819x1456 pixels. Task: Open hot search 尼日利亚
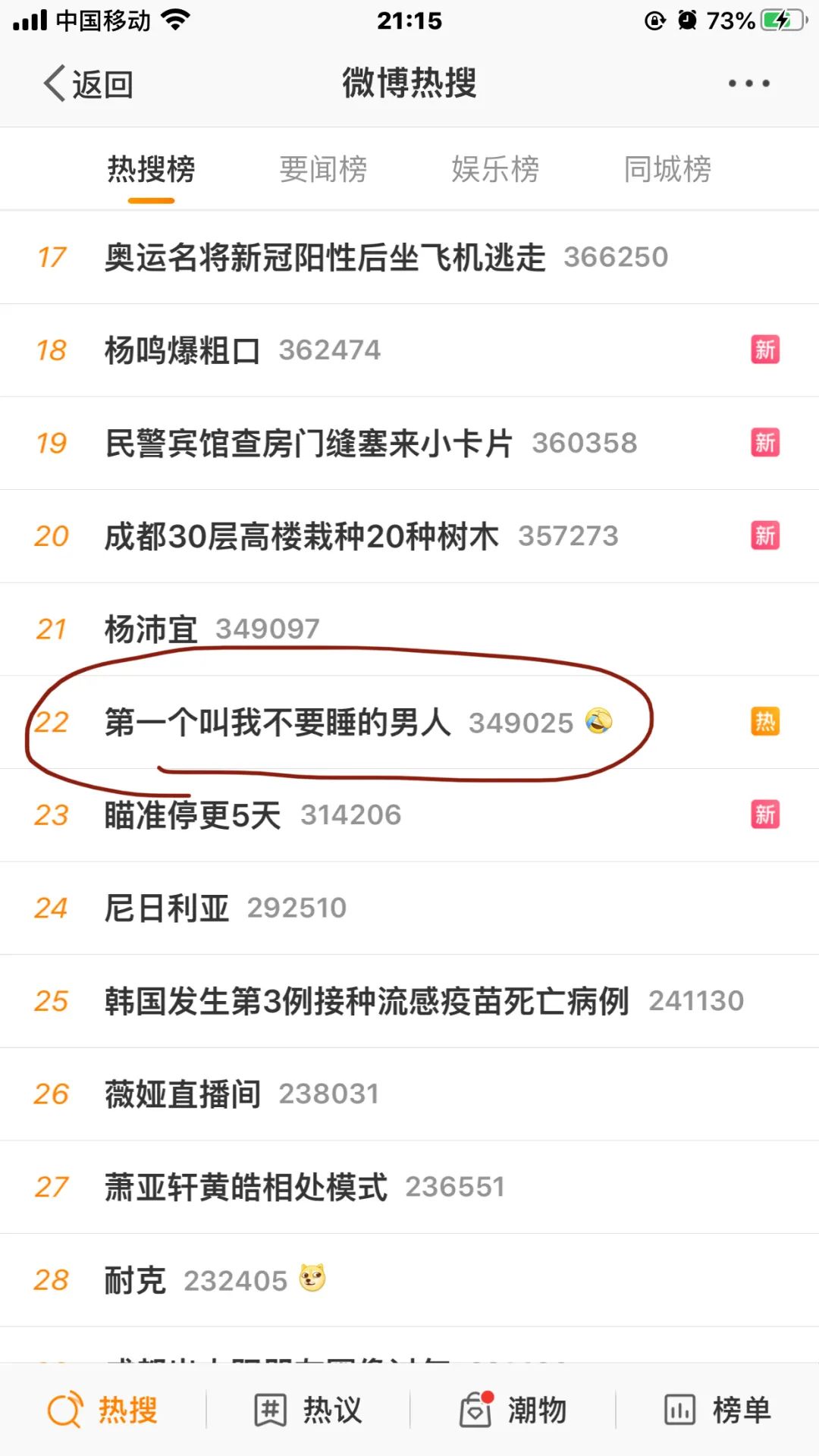(x=167, y=908)
